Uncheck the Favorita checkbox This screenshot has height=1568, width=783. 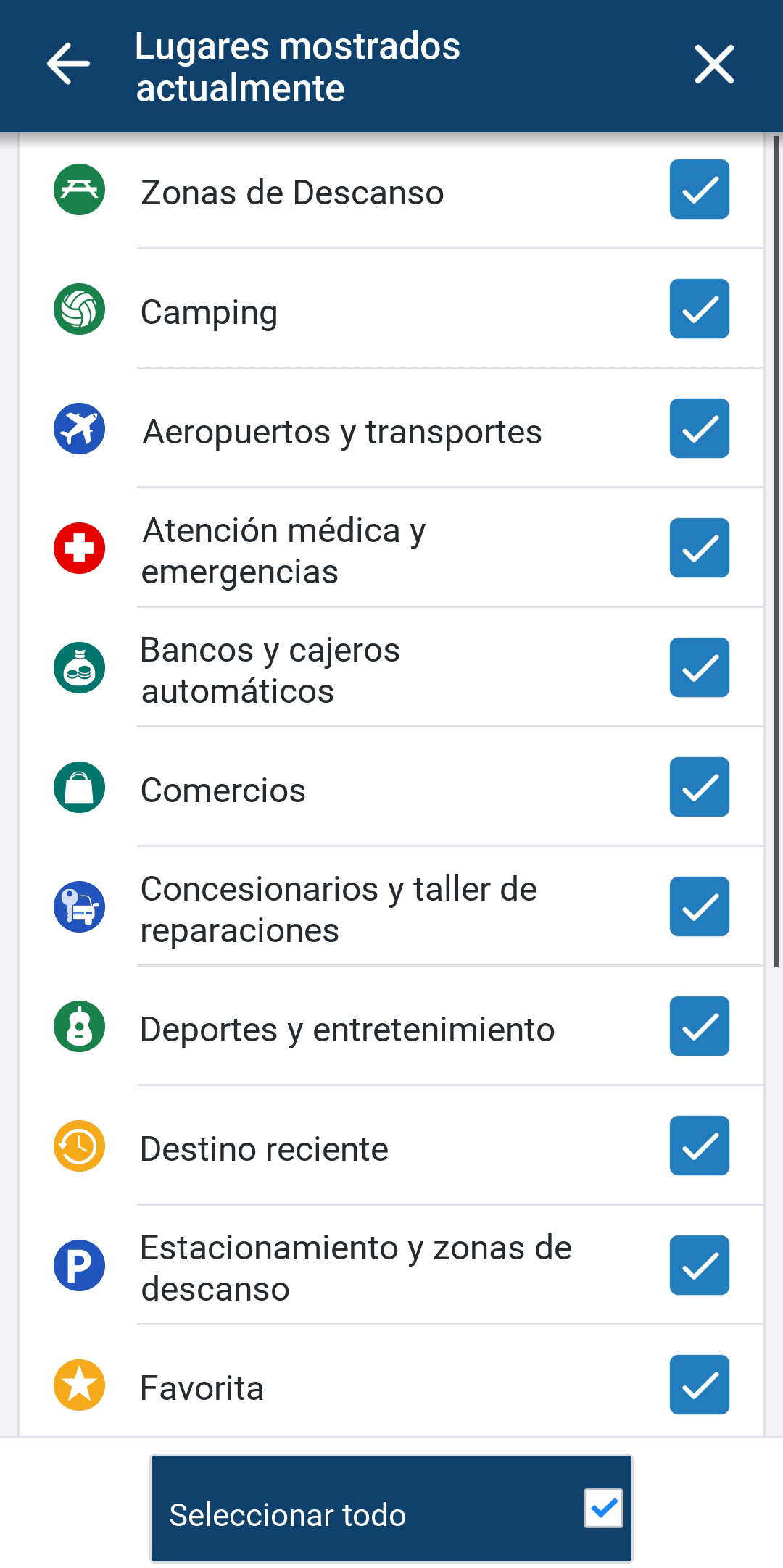(x=699, y=1385)
